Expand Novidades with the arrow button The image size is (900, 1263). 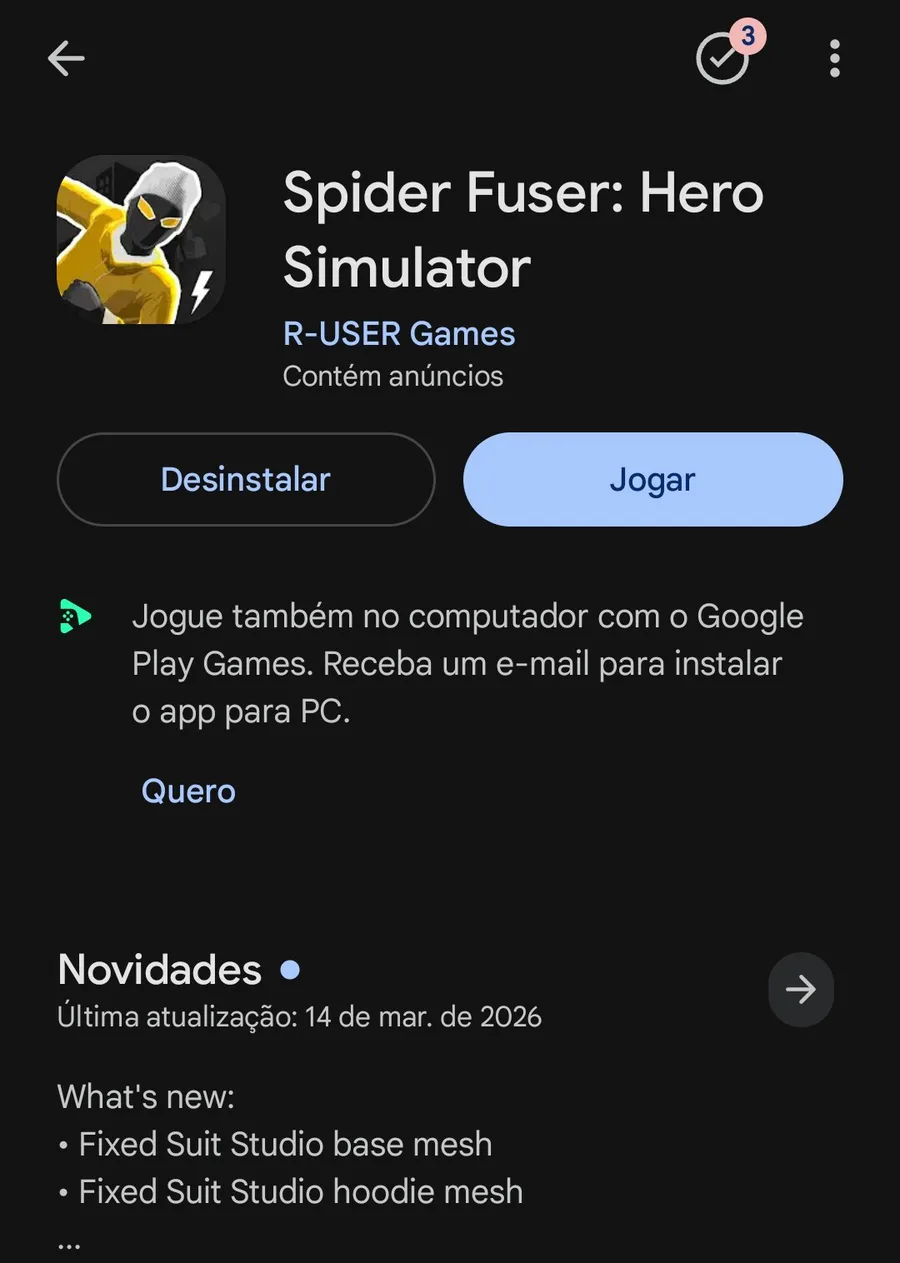[800, 990]
